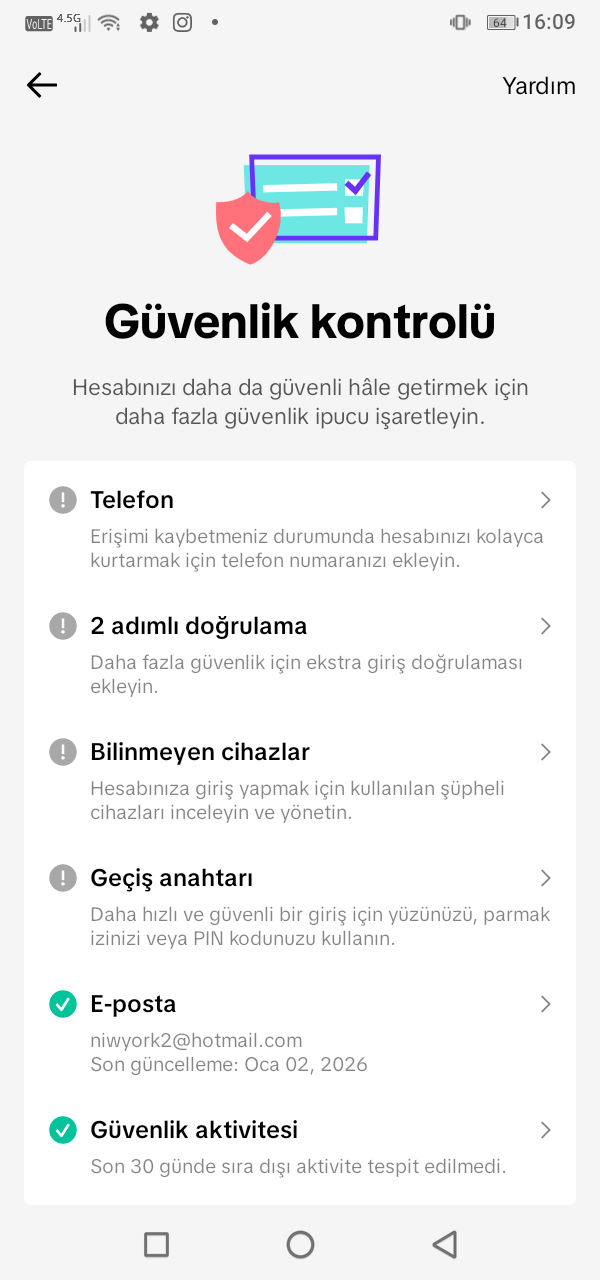
Task: Open 2 adımlı doğrulama settings
Action: pos(300,655)
